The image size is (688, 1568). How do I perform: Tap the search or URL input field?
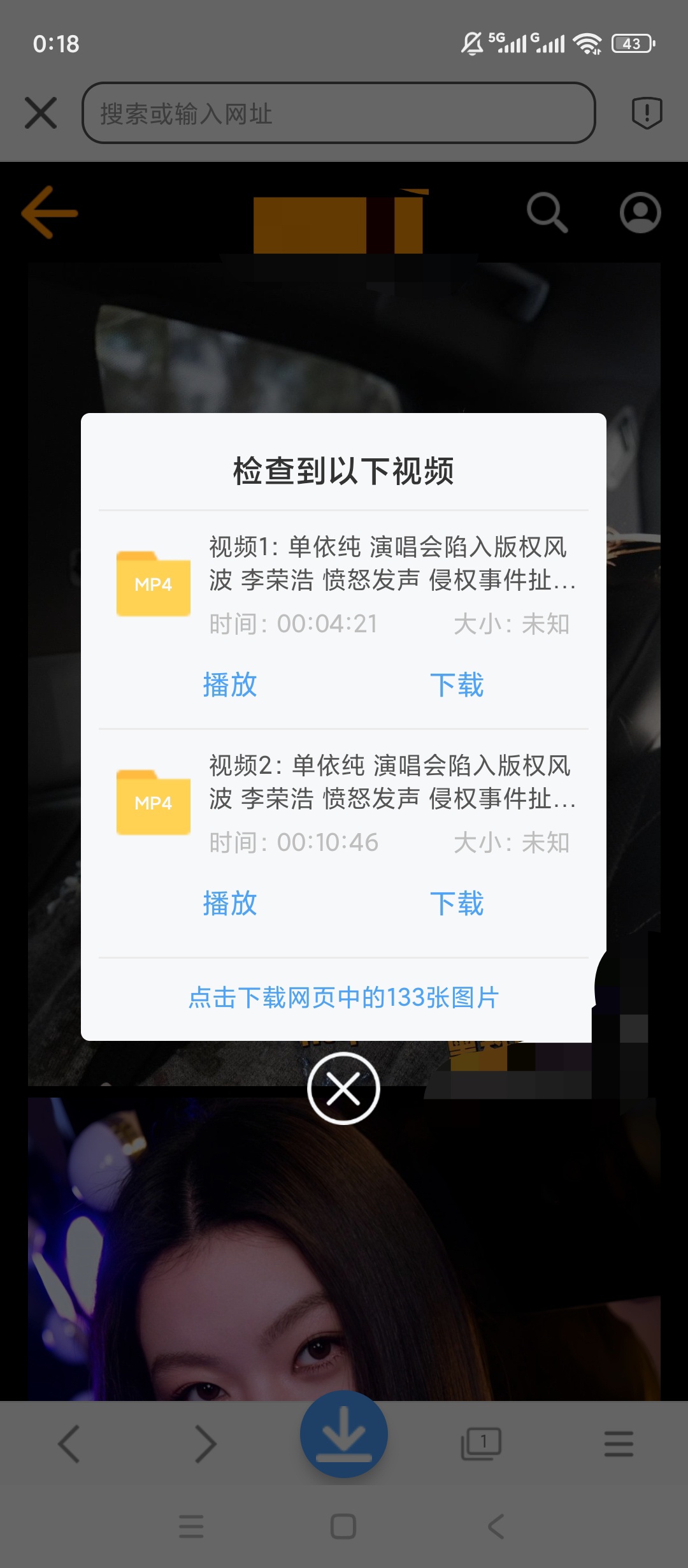tap(340, 115)
